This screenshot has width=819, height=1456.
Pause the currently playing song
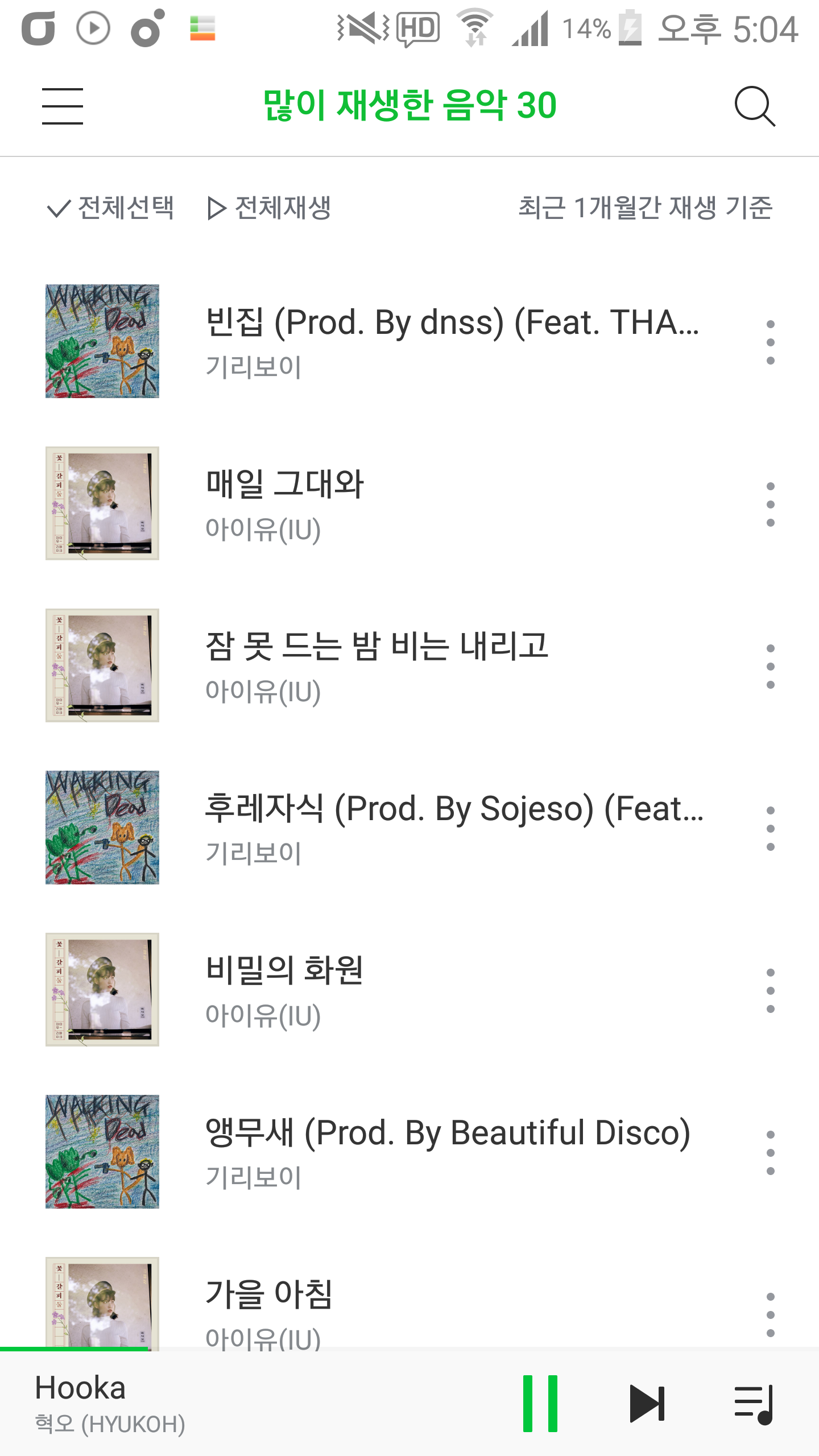(540, 1403)
